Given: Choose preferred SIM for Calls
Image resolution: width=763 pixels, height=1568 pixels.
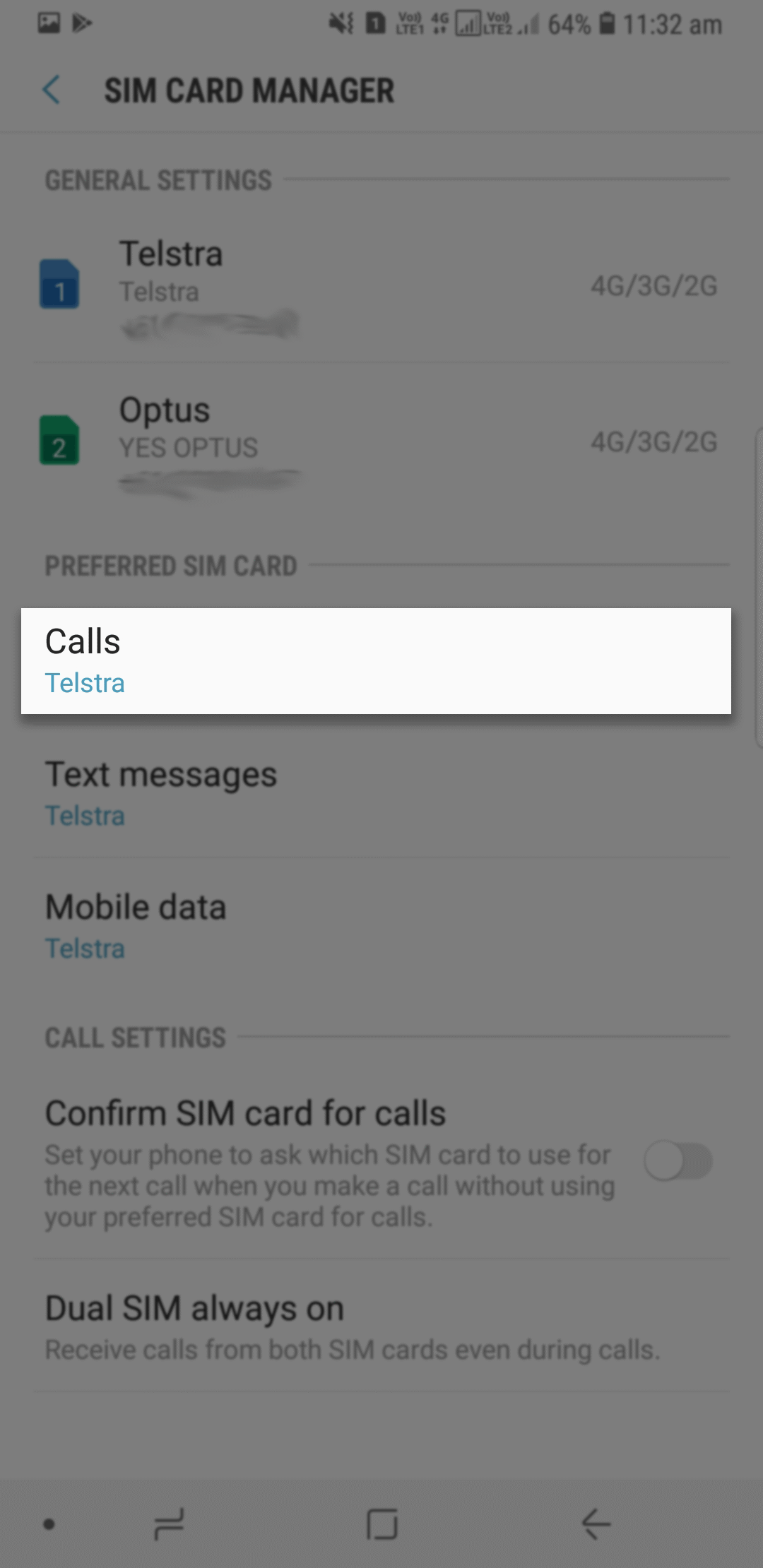Looking at the screenshot, I should coord(376,661).
